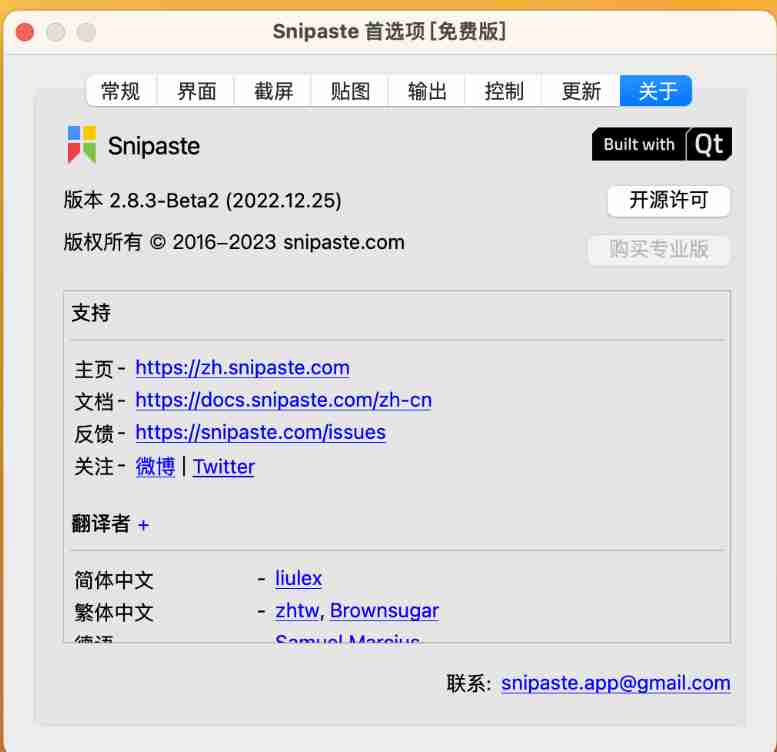Open the docs.snipaste.com/zh-cn documentation link
The height and width of the screenshot is (752, 777).
coord(283,400)
